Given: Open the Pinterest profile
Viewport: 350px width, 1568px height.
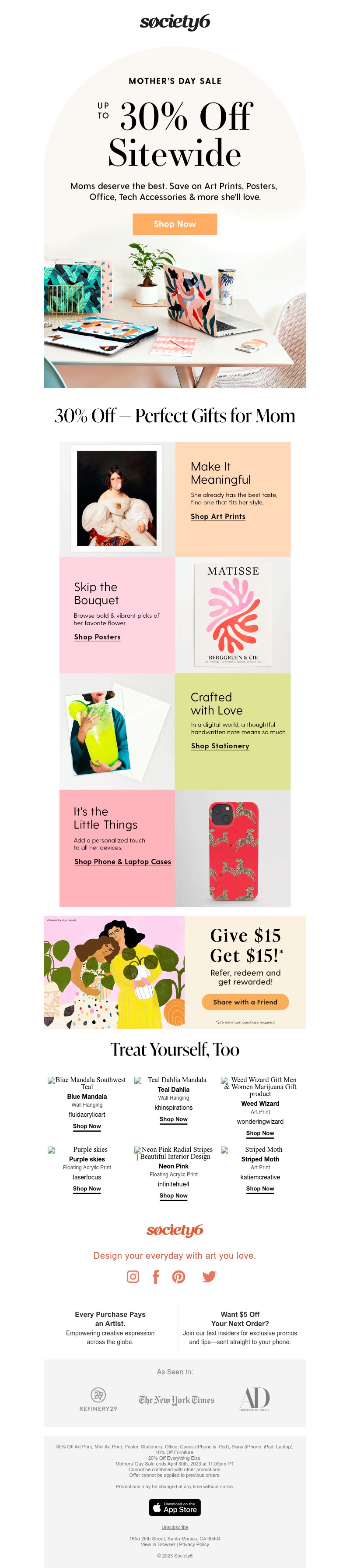Looking at the screenshot, I should 178,1276.
